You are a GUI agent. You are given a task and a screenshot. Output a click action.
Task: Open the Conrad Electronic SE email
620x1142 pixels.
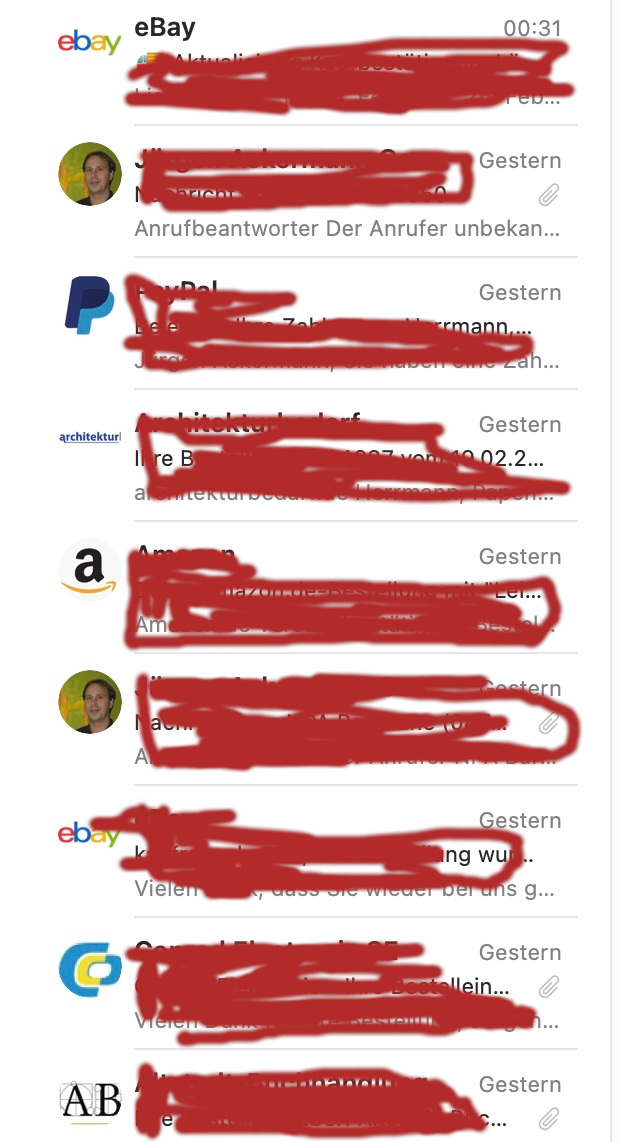point(340,985)
